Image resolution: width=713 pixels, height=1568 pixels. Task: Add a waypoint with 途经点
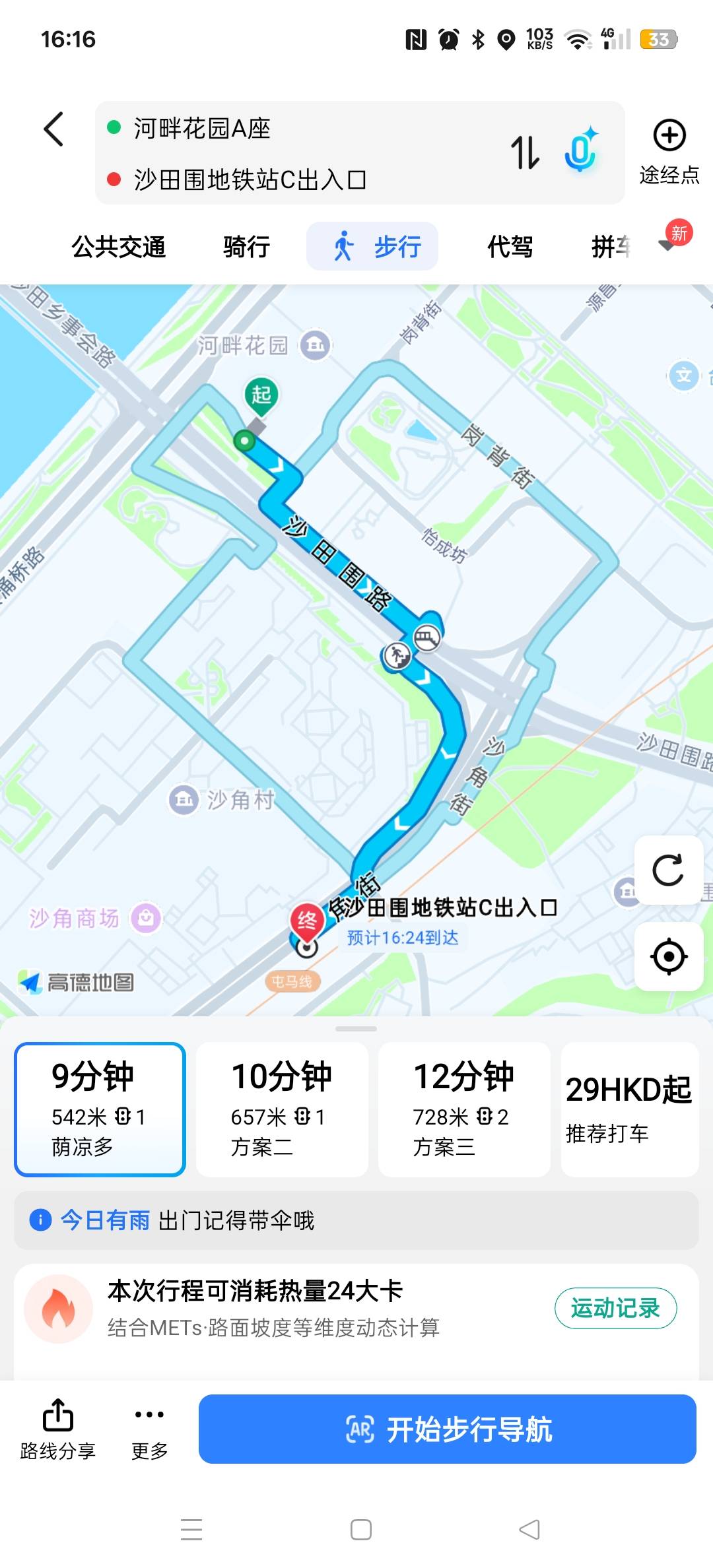[669, 152]
